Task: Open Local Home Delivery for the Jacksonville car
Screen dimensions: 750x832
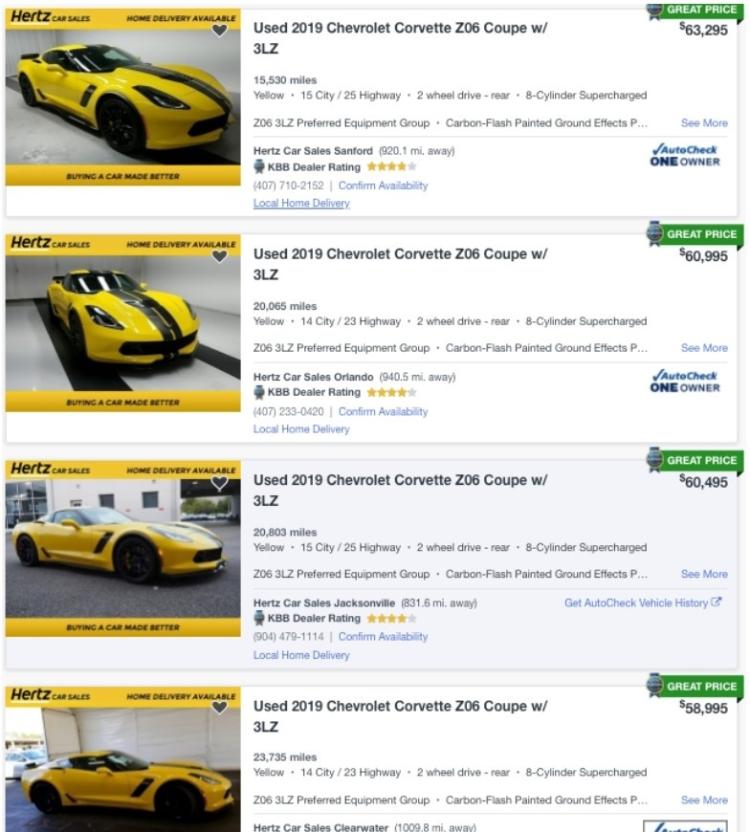Action: click(x=301, y=655)
